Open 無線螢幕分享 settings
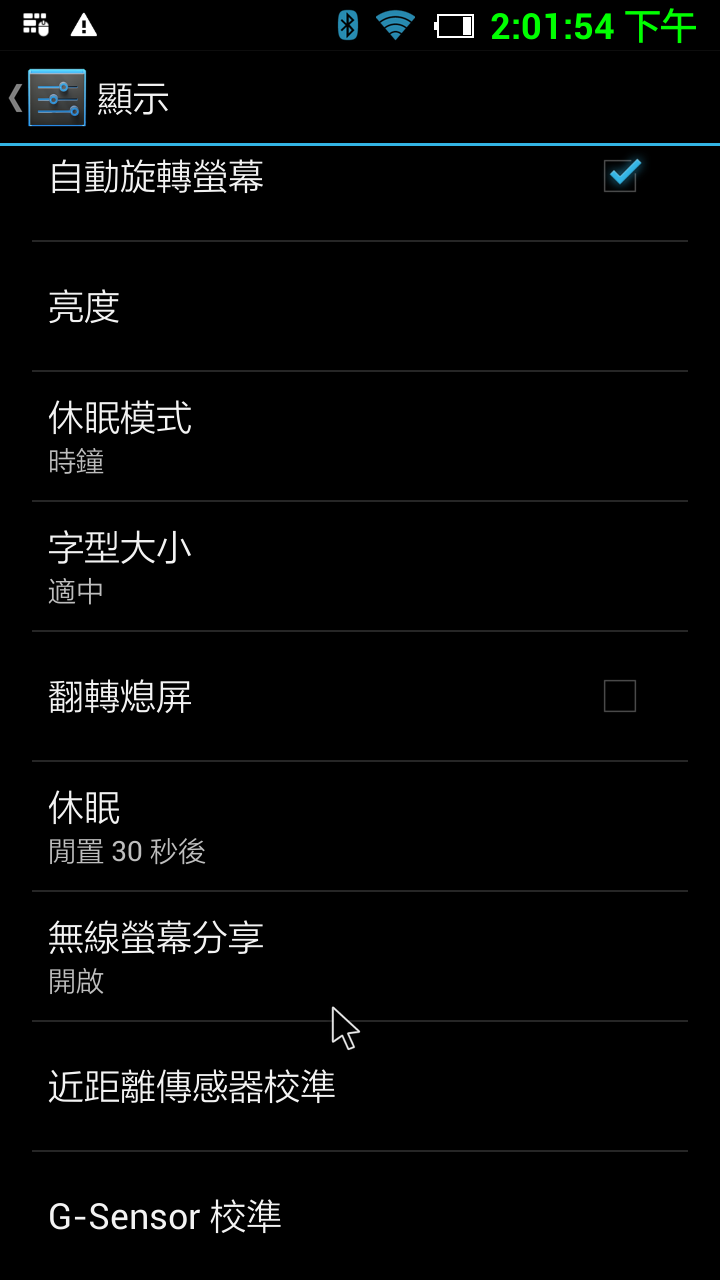Image resolution: width=720 pixels, height=1280 pixels. [360, 956]
